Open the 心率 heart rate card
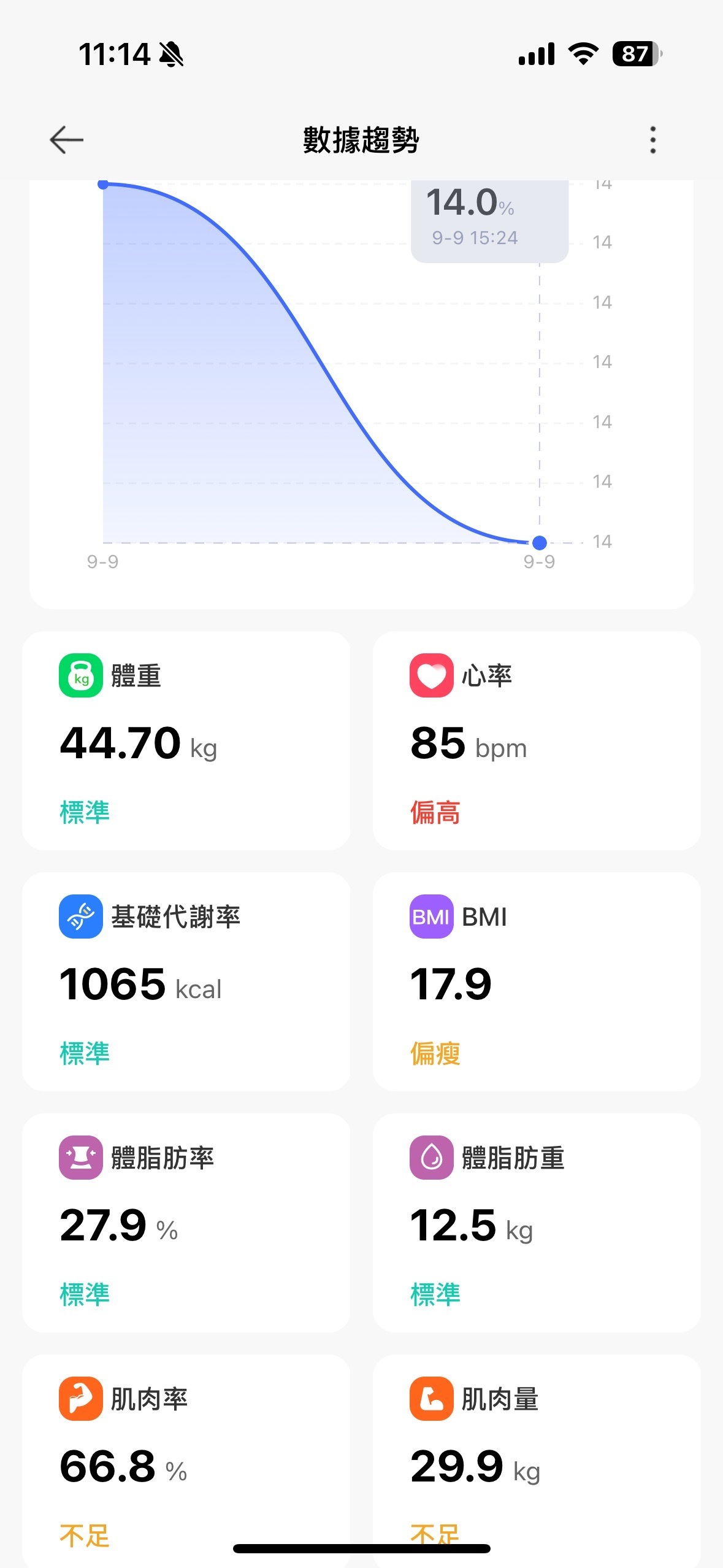723x1568 pixels. click(x=536, y=740)
